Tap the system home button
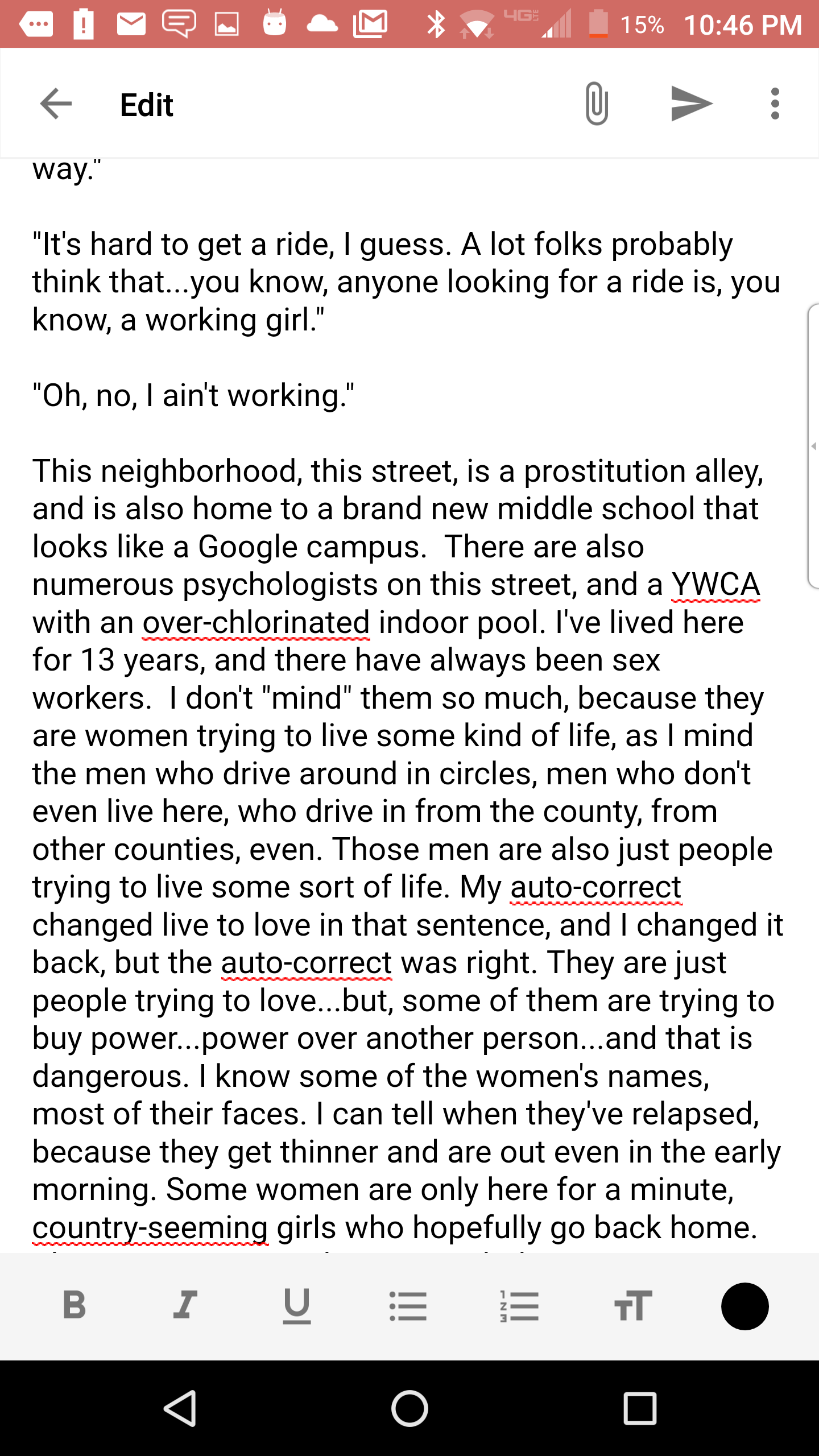819x1456 pixels. (x=409, y=1409)
